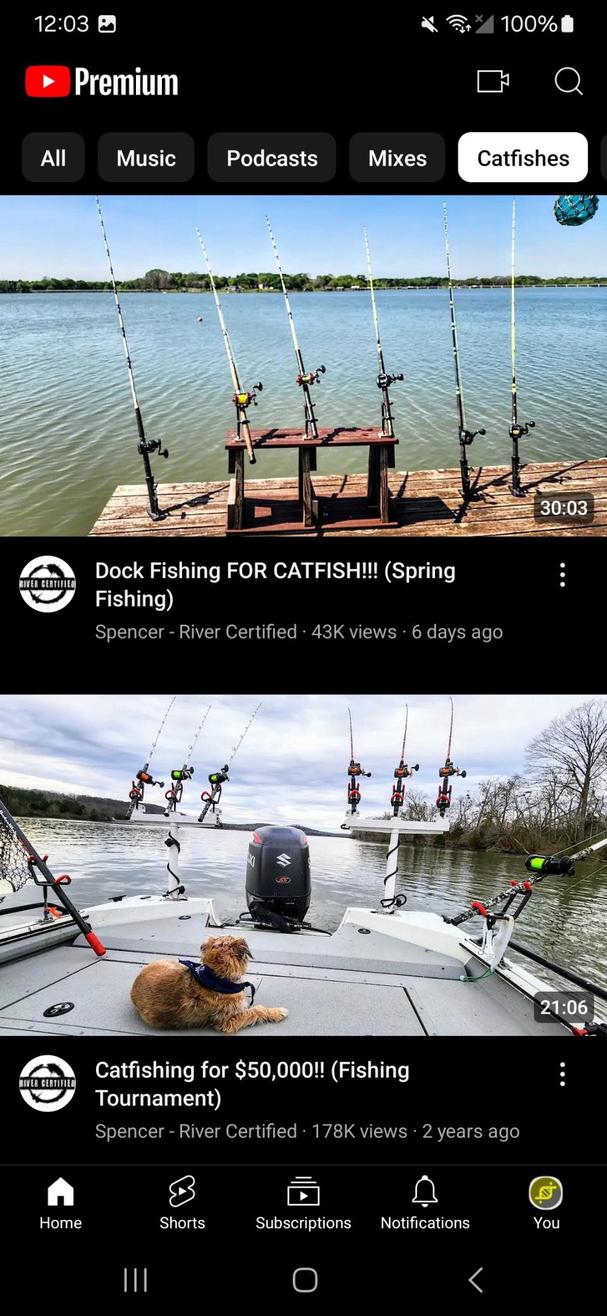Screen dimensions: 607x1316
Task: Open the YouTube search icon
Action: 568,82
